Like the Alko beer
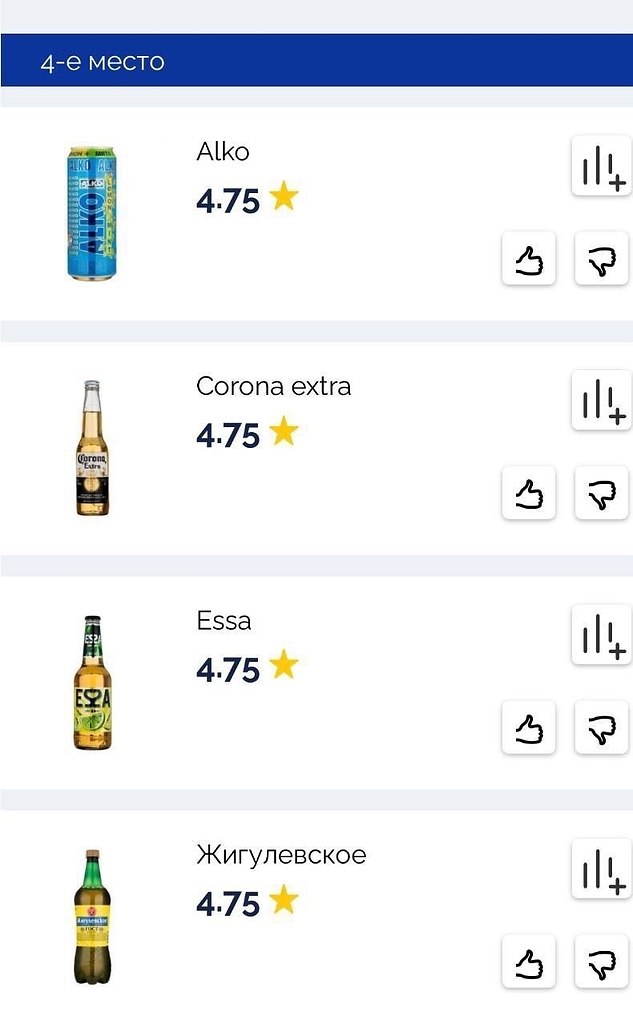633x1024 pixels. coord(528,260)
